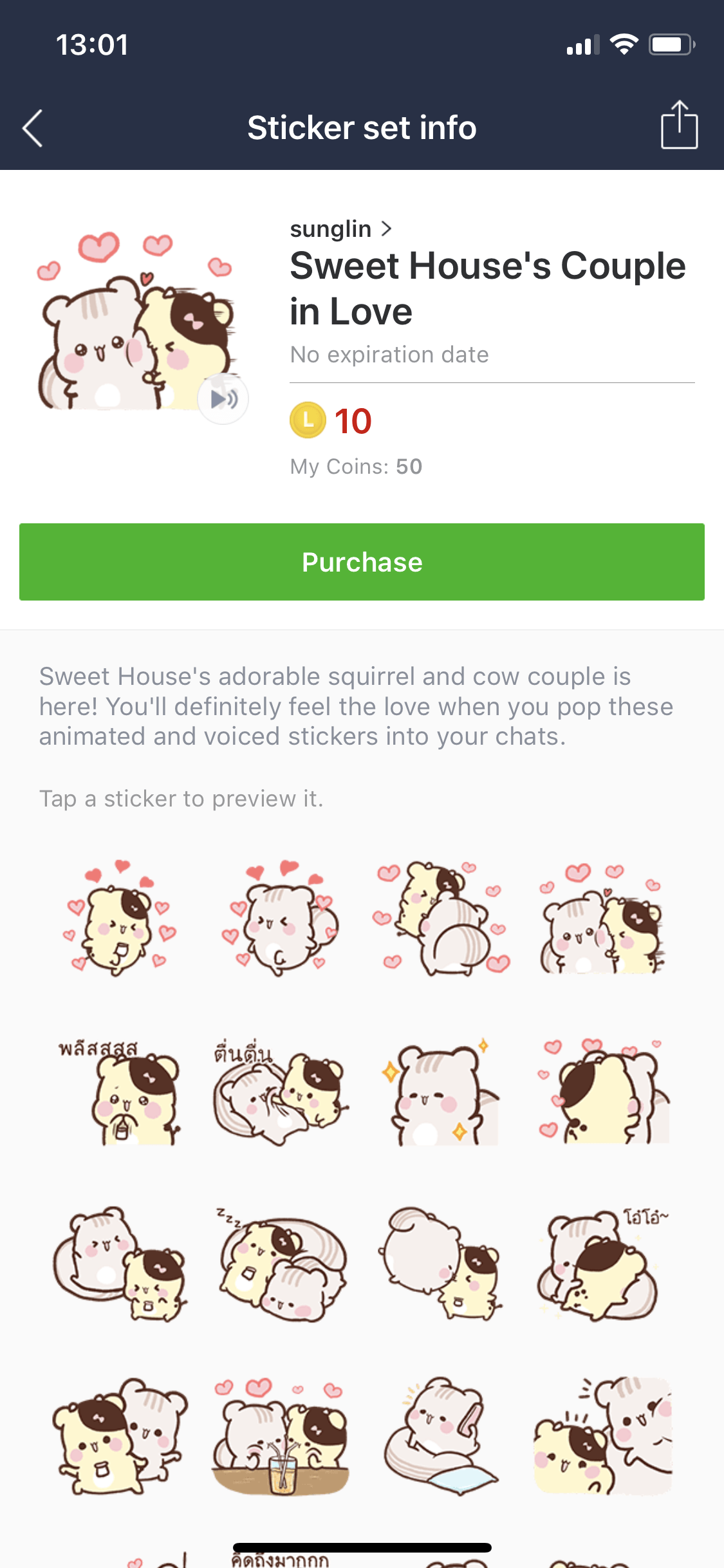Tap My Coins: 50 balance
Screen dimensions: 724x1568
tap(356, 466)
